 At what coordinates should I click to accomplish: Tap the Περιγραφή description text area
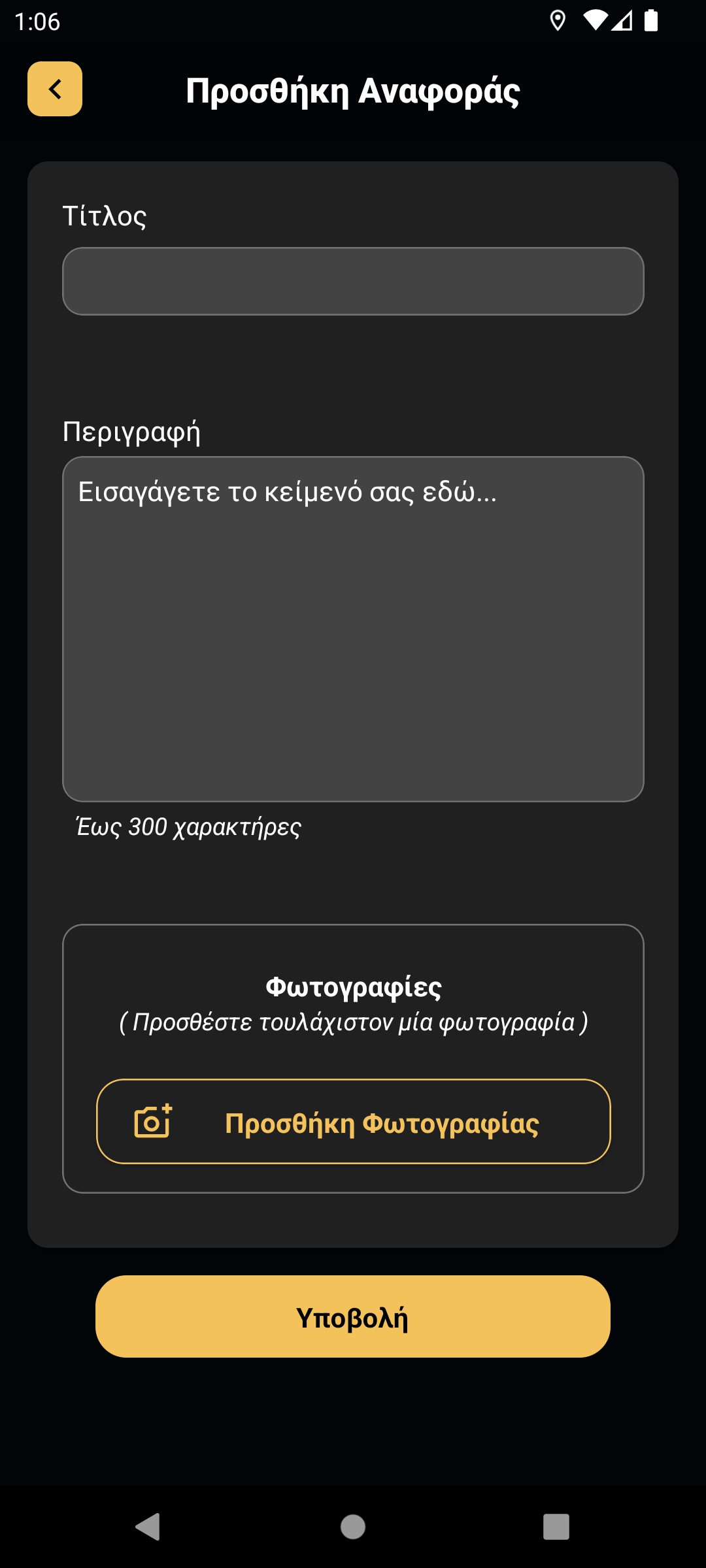click(353, 627)
